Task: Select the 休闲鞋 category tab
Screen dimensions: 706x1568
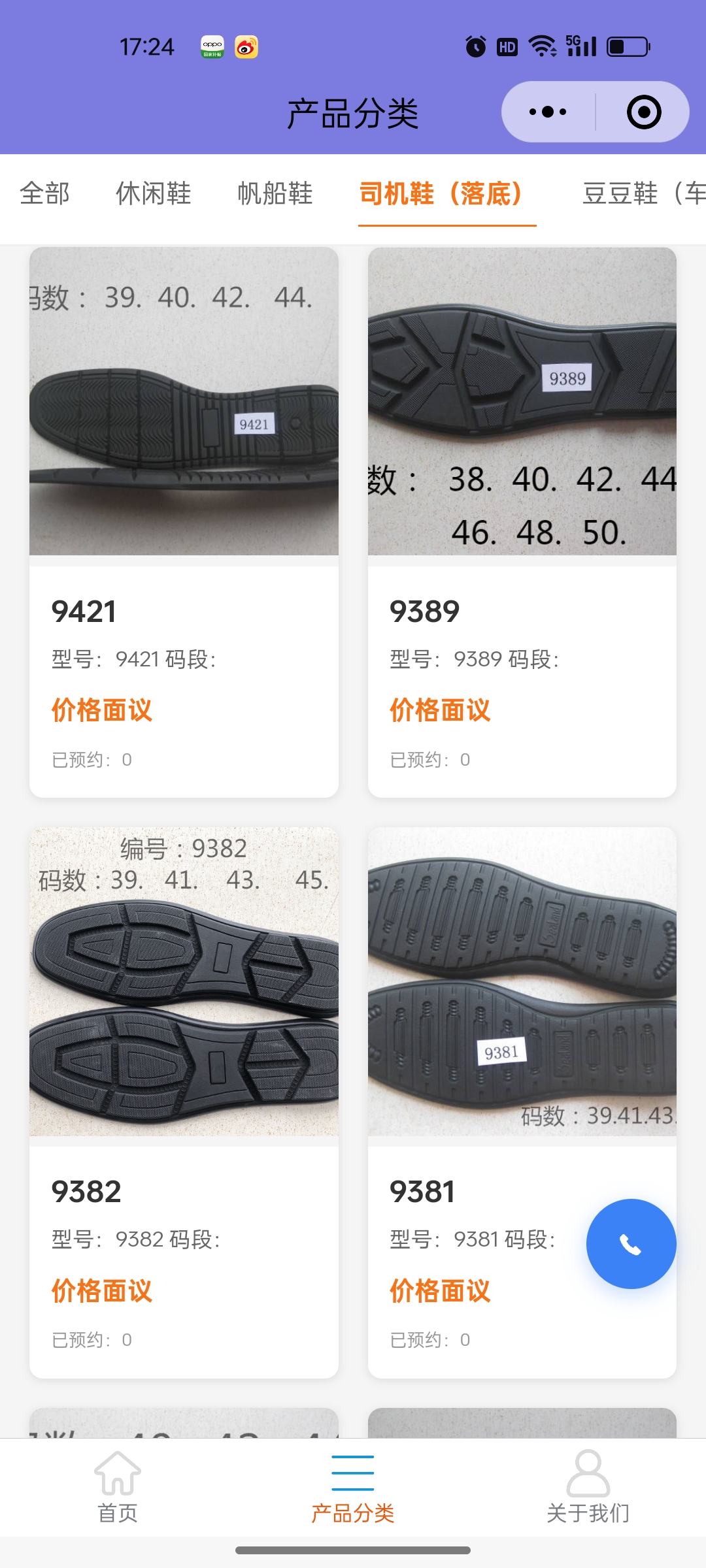Action: coord(154,193)
